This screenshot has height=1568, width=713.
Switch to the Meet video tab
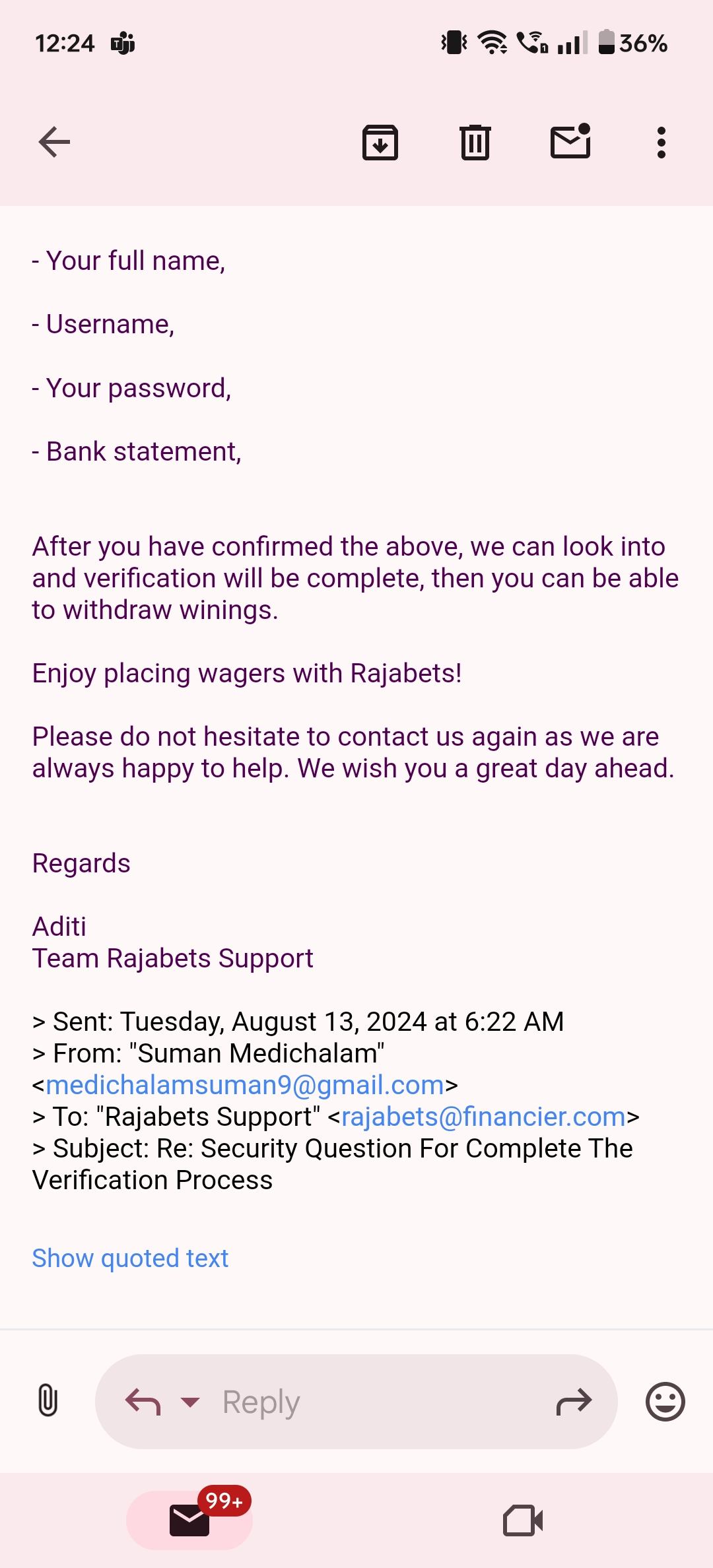click(523, 1520)
